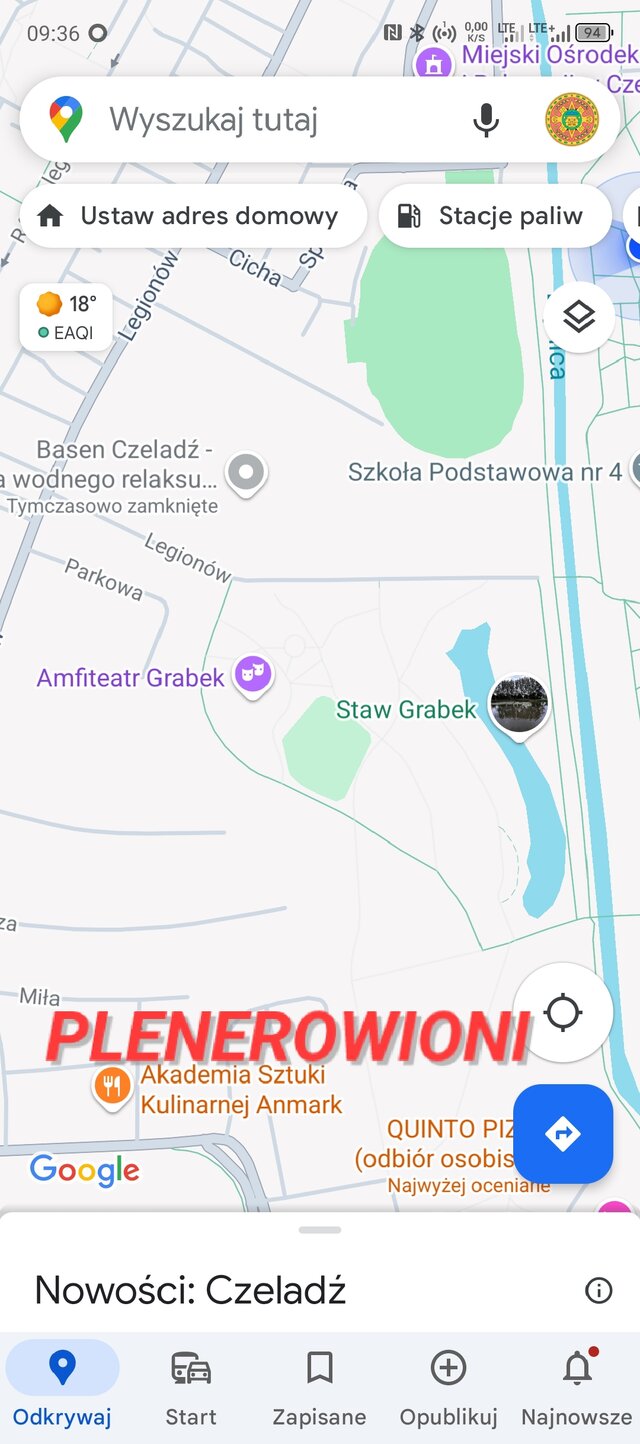Image resolution: width=640 pixels, height=1444 pixels.
Task: Select the Amfiteatr Grabek map pin
Action: point(253,676)
